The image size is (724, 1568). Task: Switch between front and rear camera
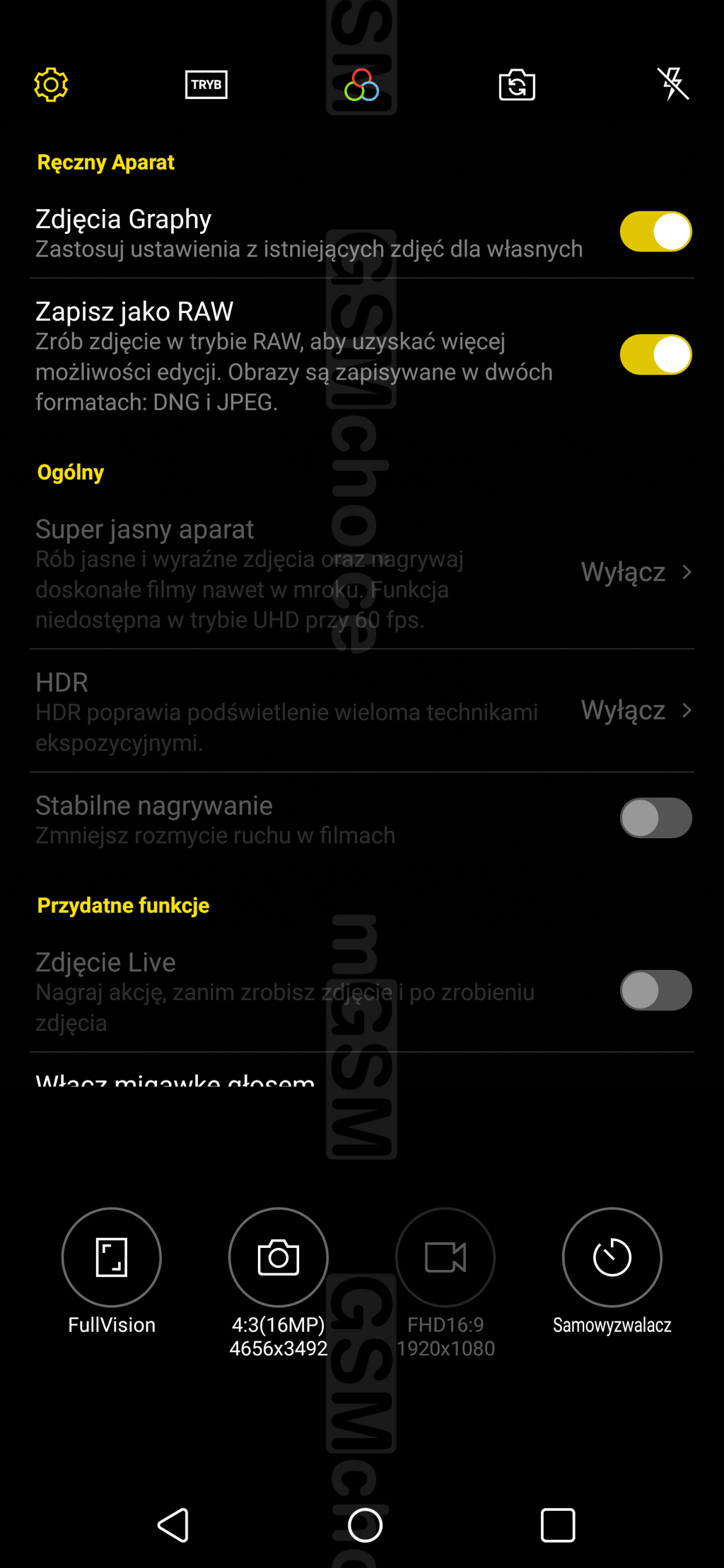pos(517,85)
